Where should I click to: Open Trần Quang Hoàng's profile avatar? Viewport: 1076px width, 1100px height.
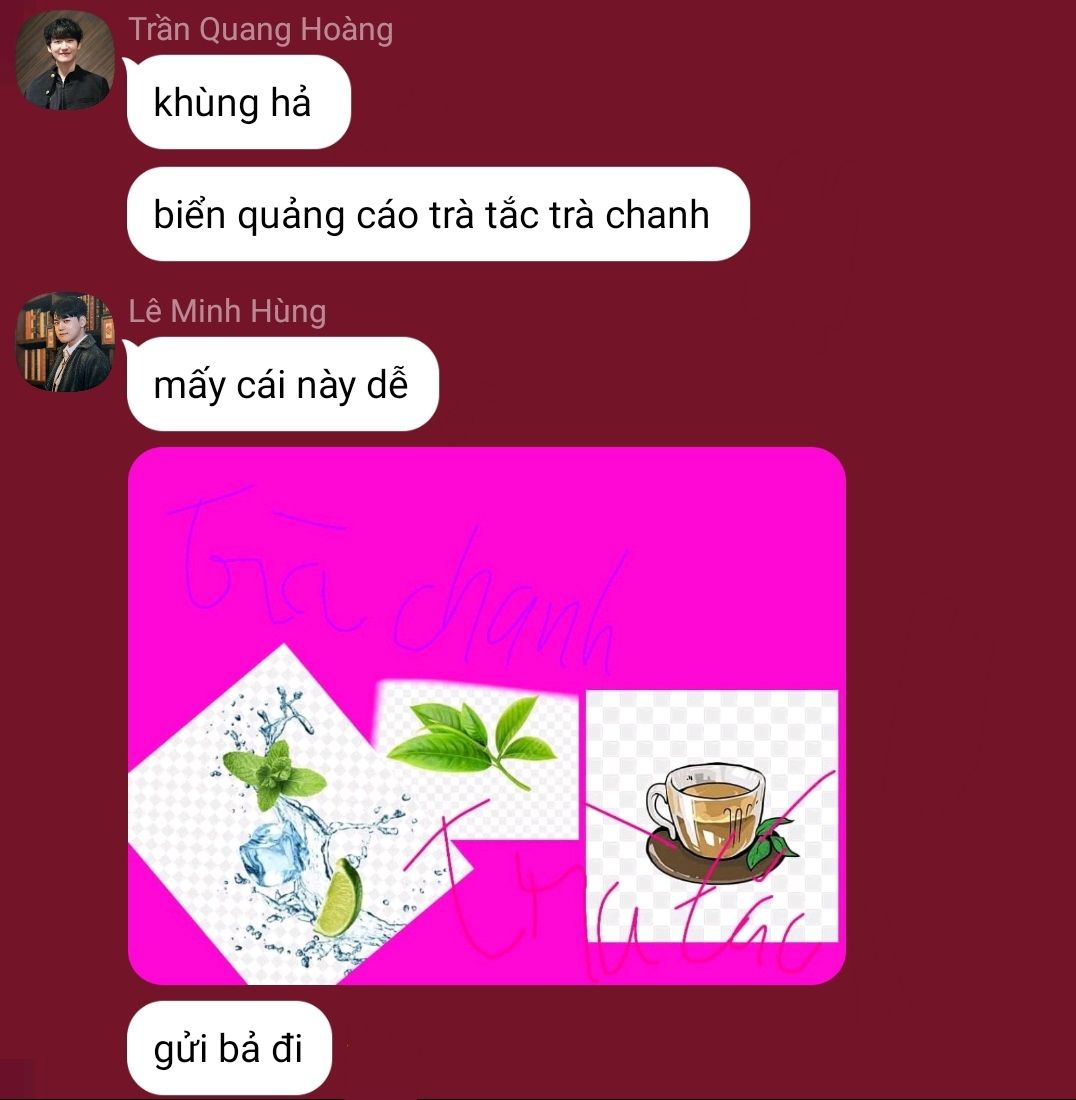click(65, 60)
